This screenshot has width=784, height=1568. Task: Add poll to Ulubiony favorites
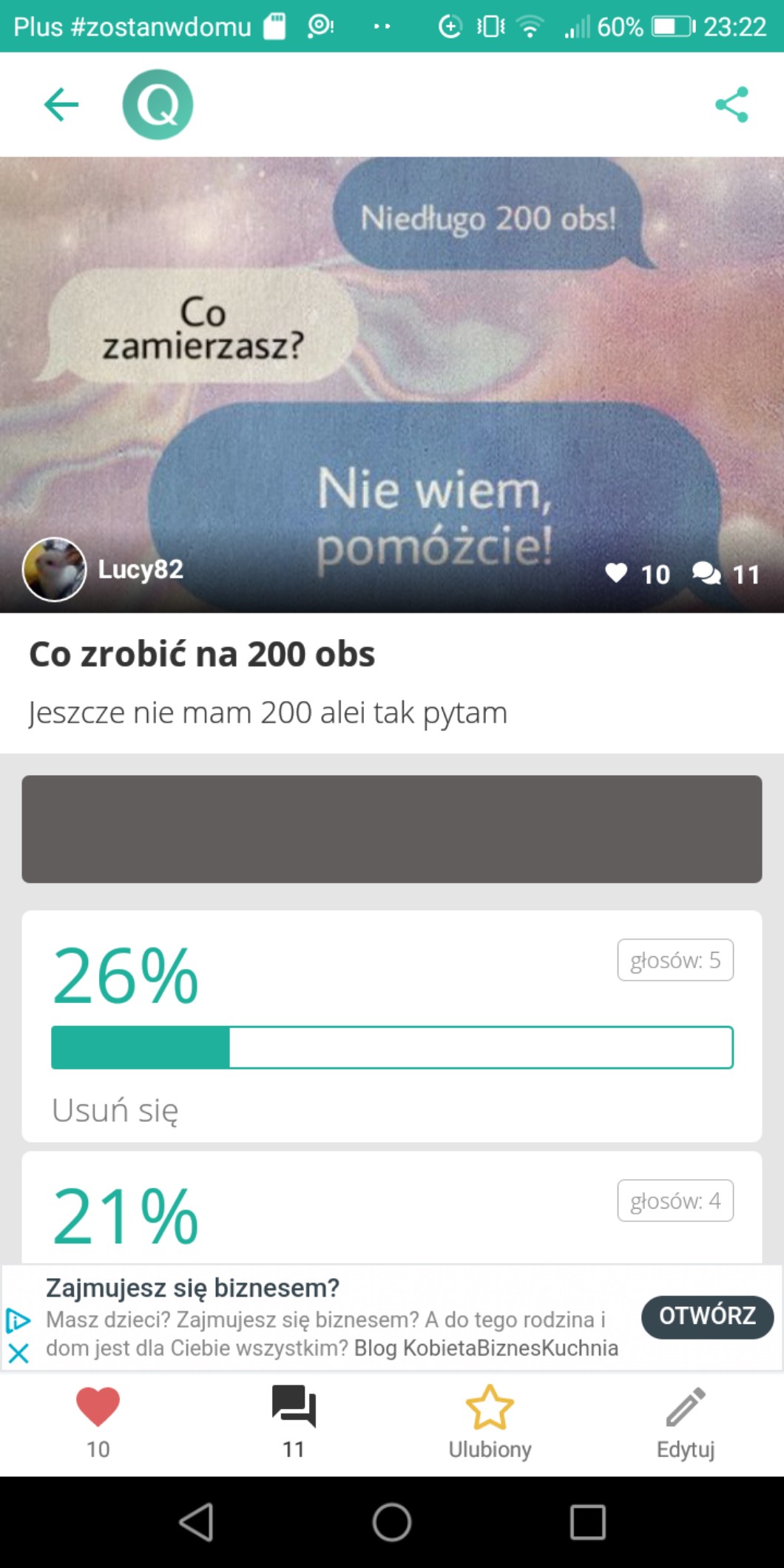tap(490, 1420)
